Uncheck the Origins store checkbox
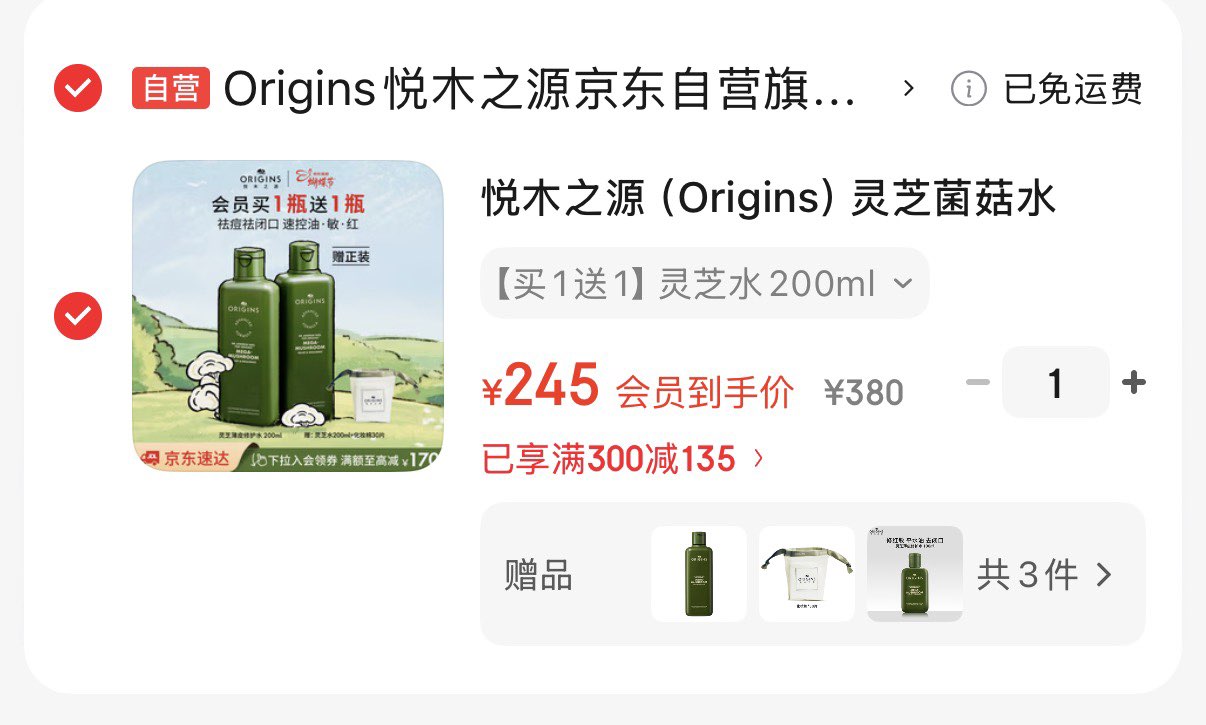 (x=77, y=89)
